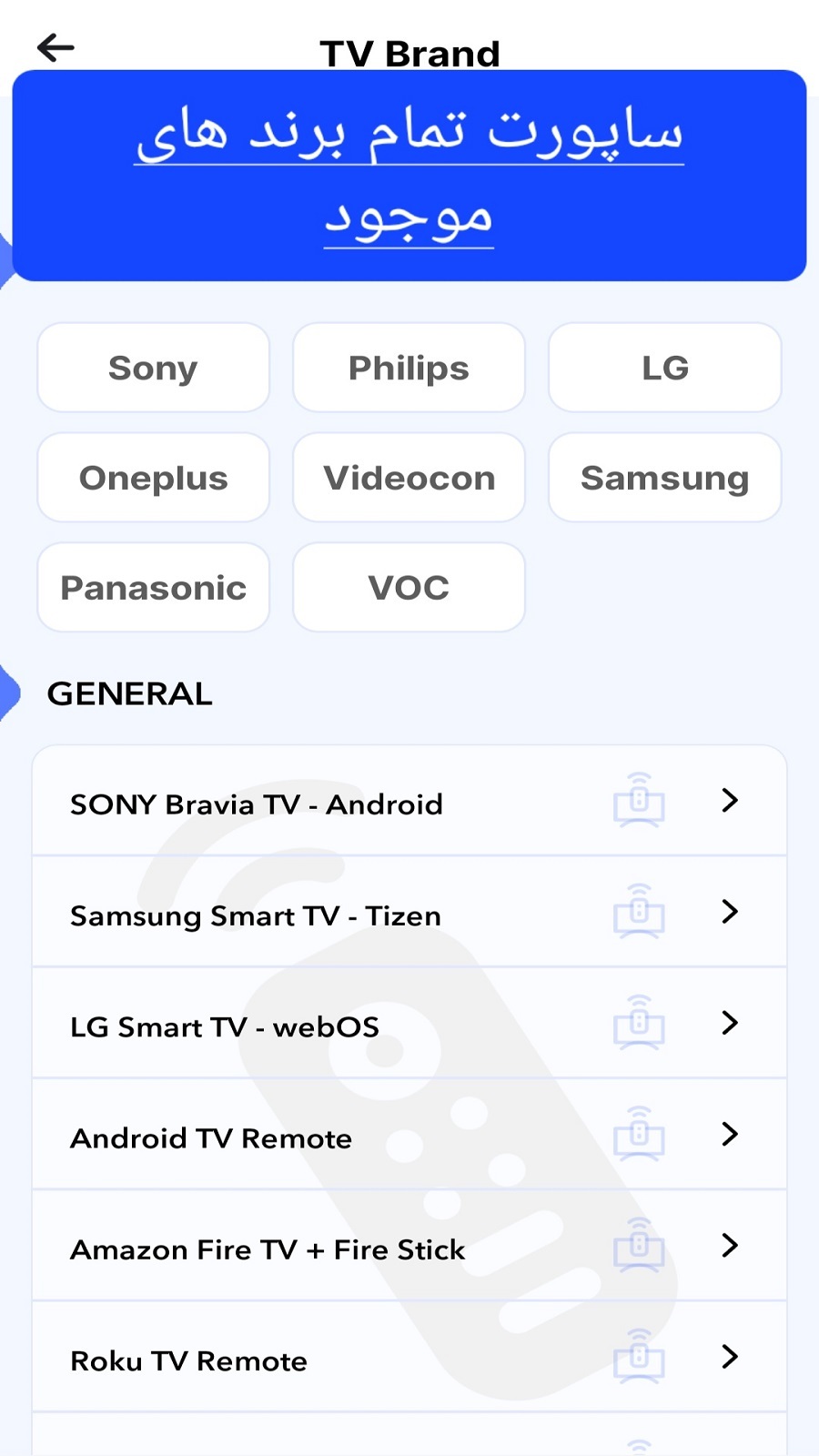The width and height of the screenshot is (819, 1456).
Task: Open the Roku TV Remote row
Action: coord(409,1360)
